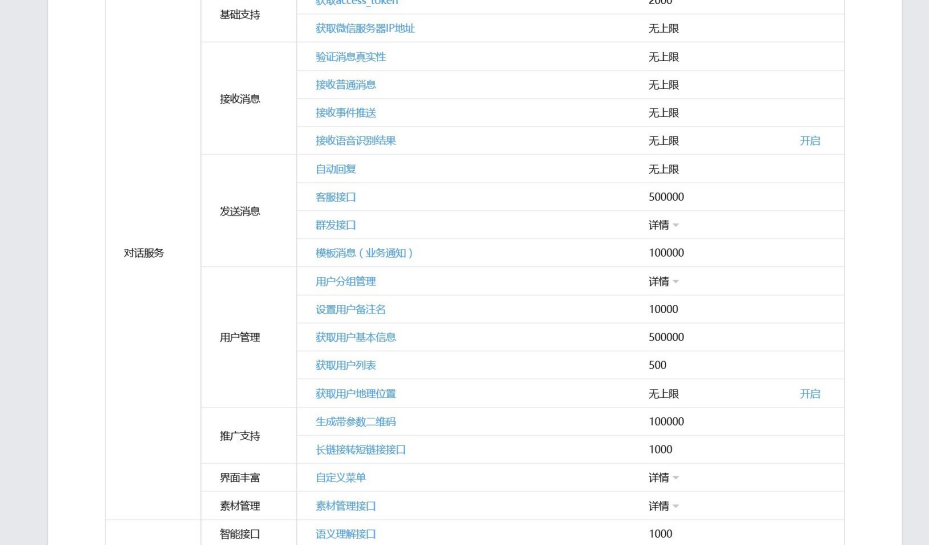Open the 获取用户基本信息 link
Image resolution: width=929 pixels, height=545 pixels.
tap(355, 337)
